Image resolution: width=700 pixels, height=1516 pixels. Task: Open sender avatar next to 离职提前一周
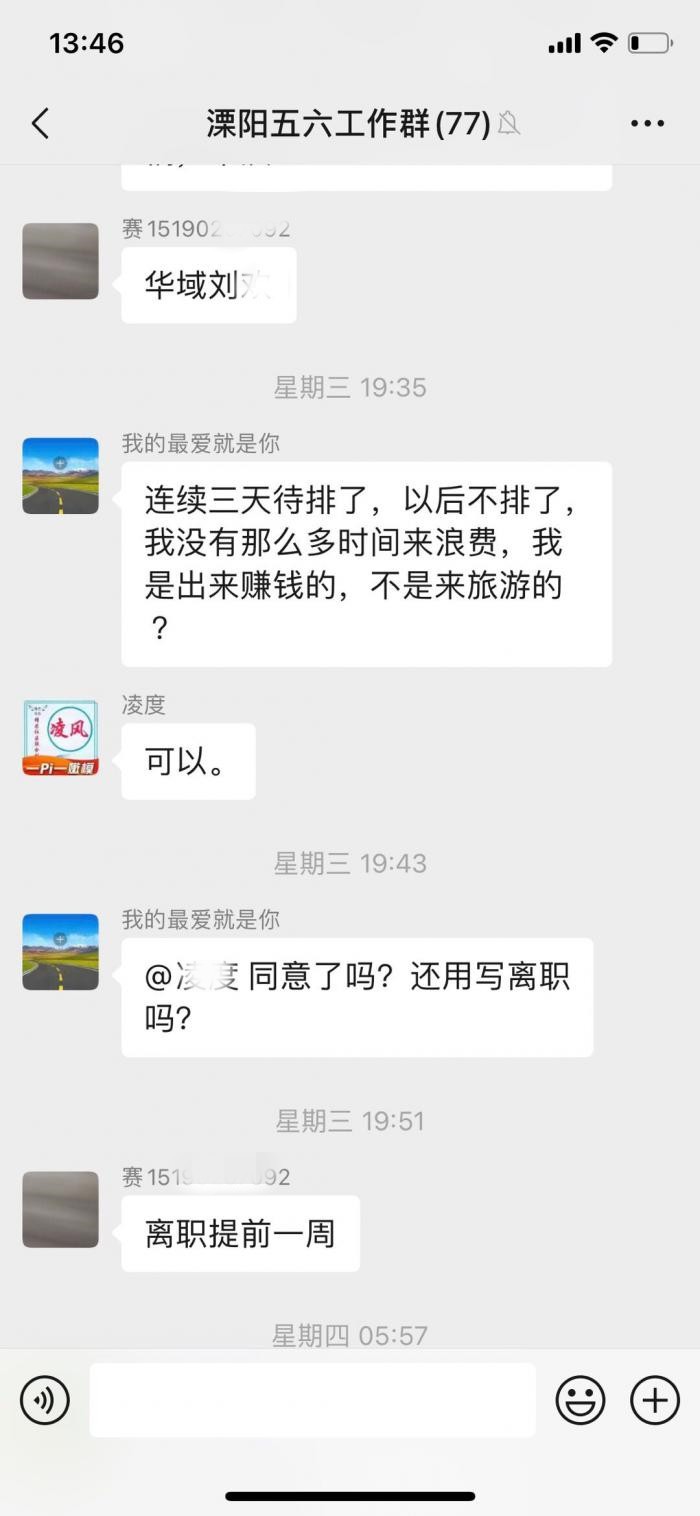pyautogui.click(x=60, y=1209)
